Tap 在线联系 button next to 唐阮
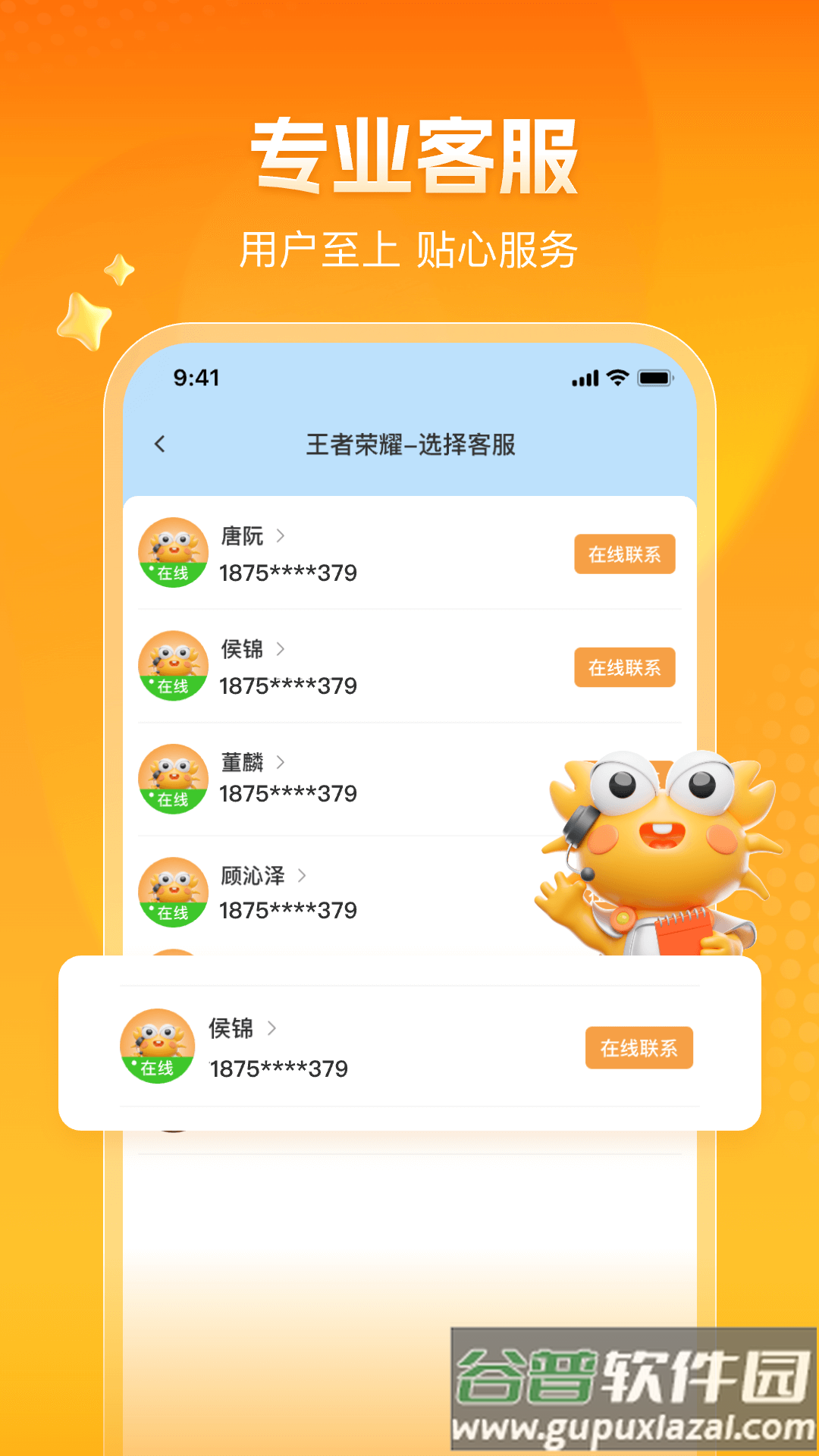This screenshot has height=1456, width=819. point(624,554)
